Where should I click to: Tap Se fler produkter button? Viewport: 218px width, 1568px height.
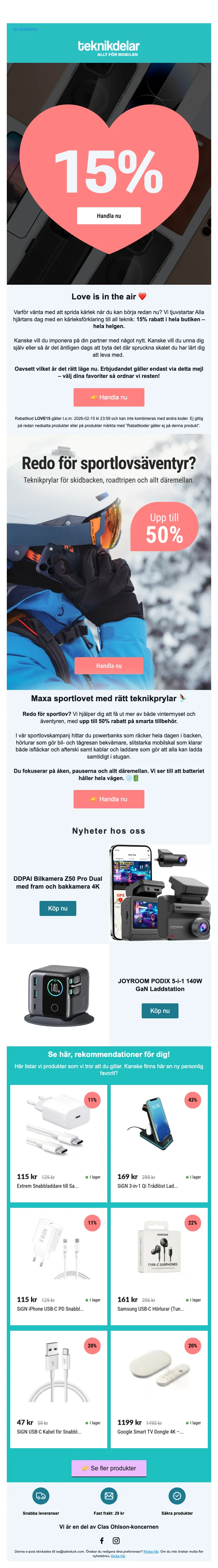pyautogui.click(x=109, y=1468)
